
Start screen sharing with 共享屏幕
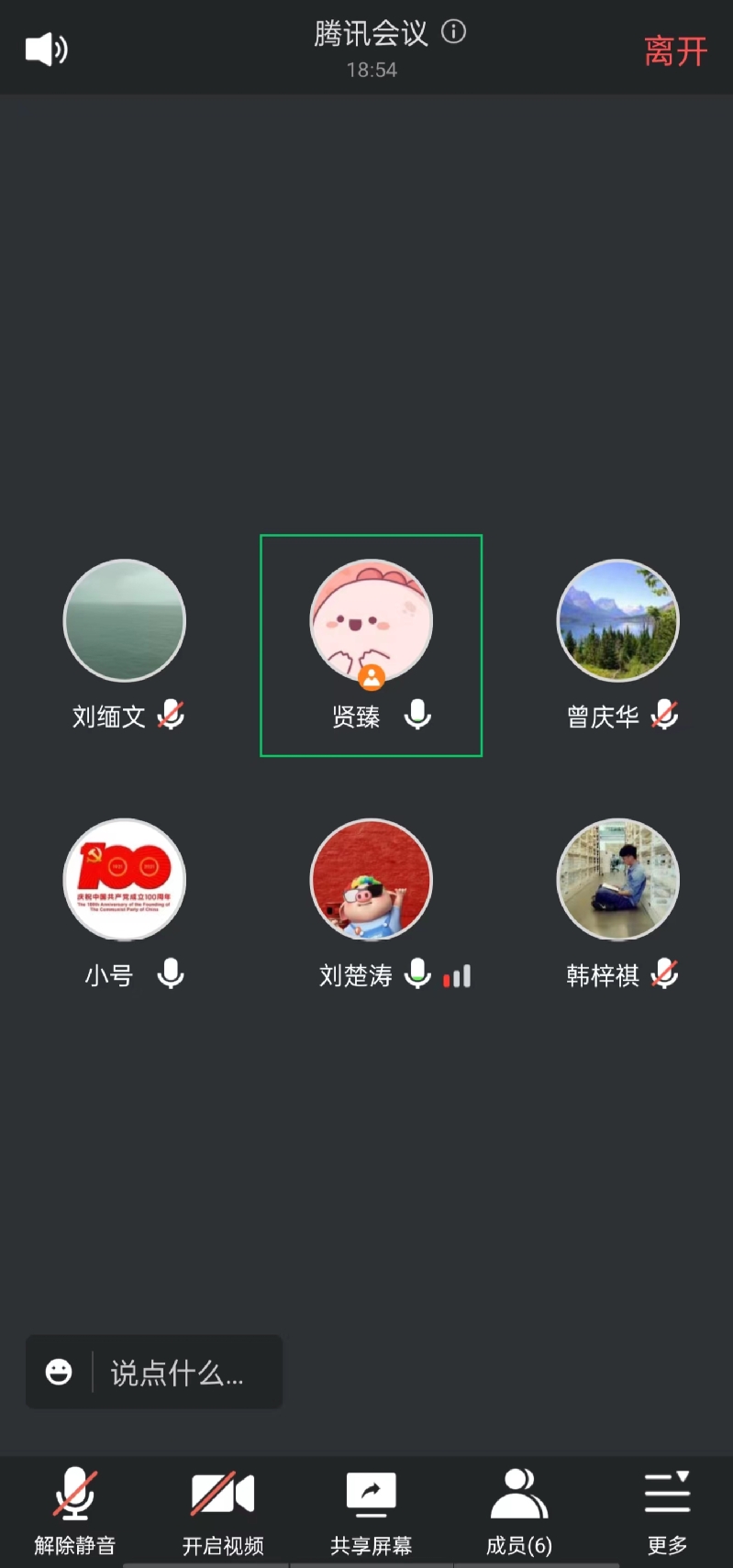pos(371,1509)
